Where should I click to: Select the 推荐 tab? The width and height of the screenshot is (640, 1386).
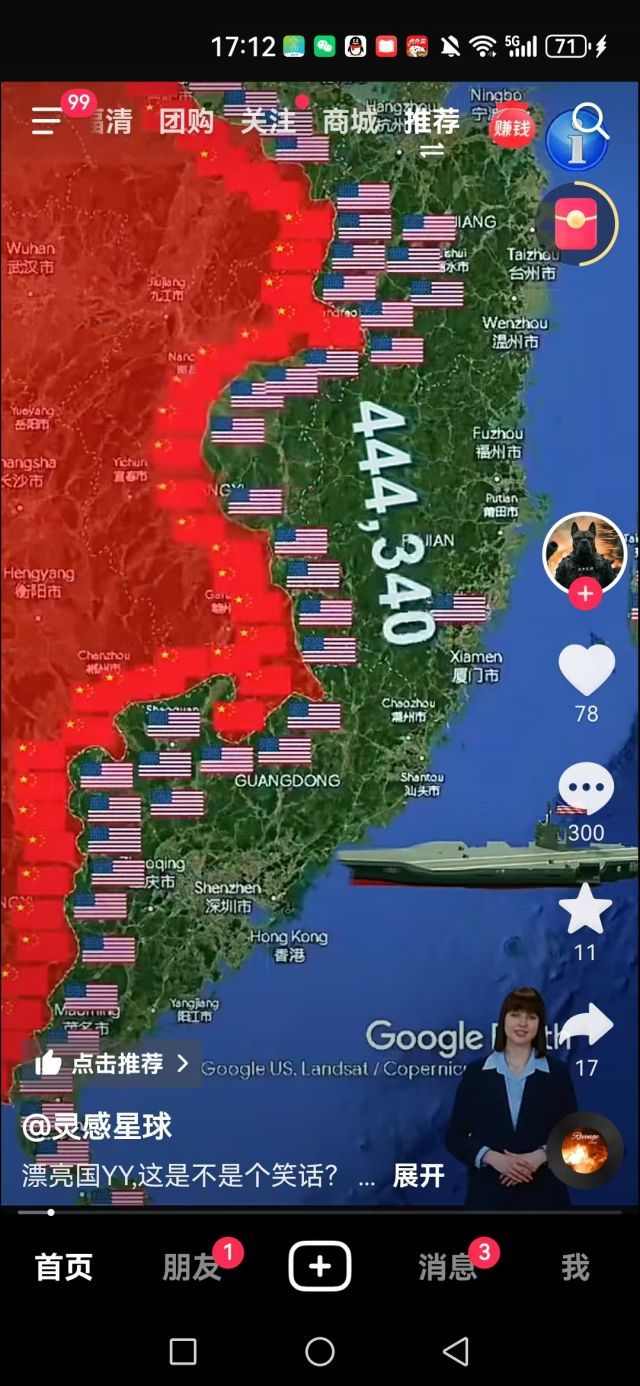pos(431,121)
